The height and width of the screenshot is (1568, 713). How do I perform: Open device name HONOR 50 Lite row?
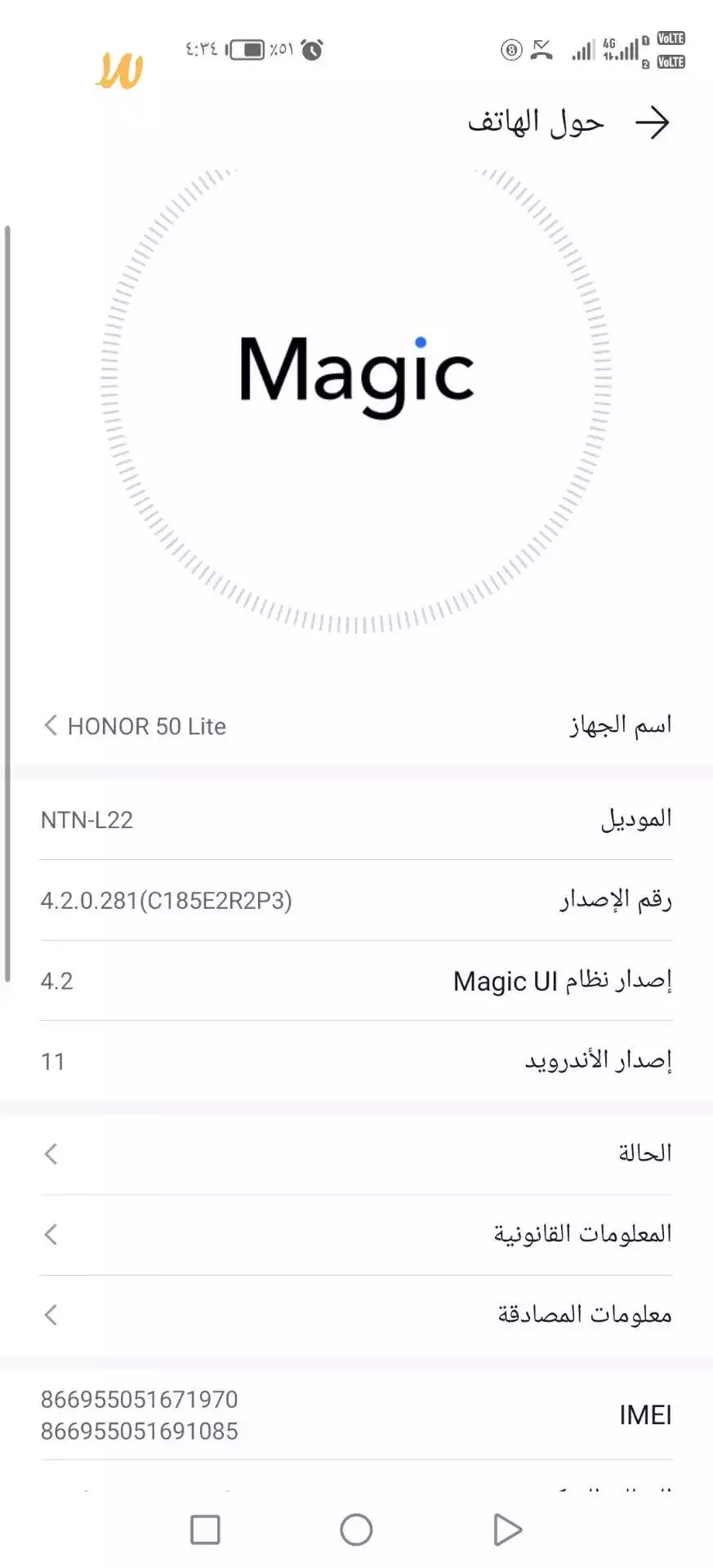click(356, 725)
